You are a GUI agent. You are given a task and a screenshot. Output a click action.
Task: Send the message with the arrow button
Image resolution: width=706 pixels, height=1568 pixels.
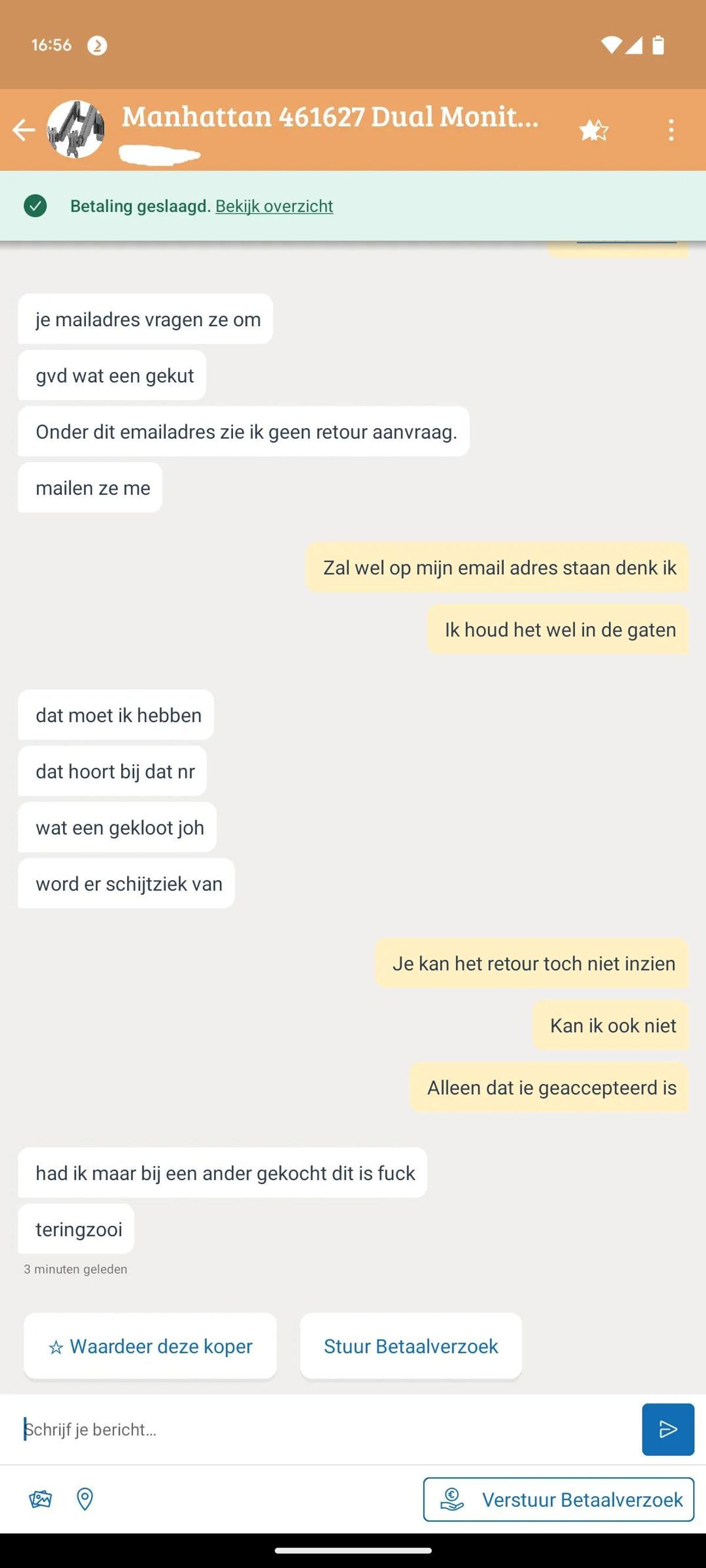point(668,1429)
